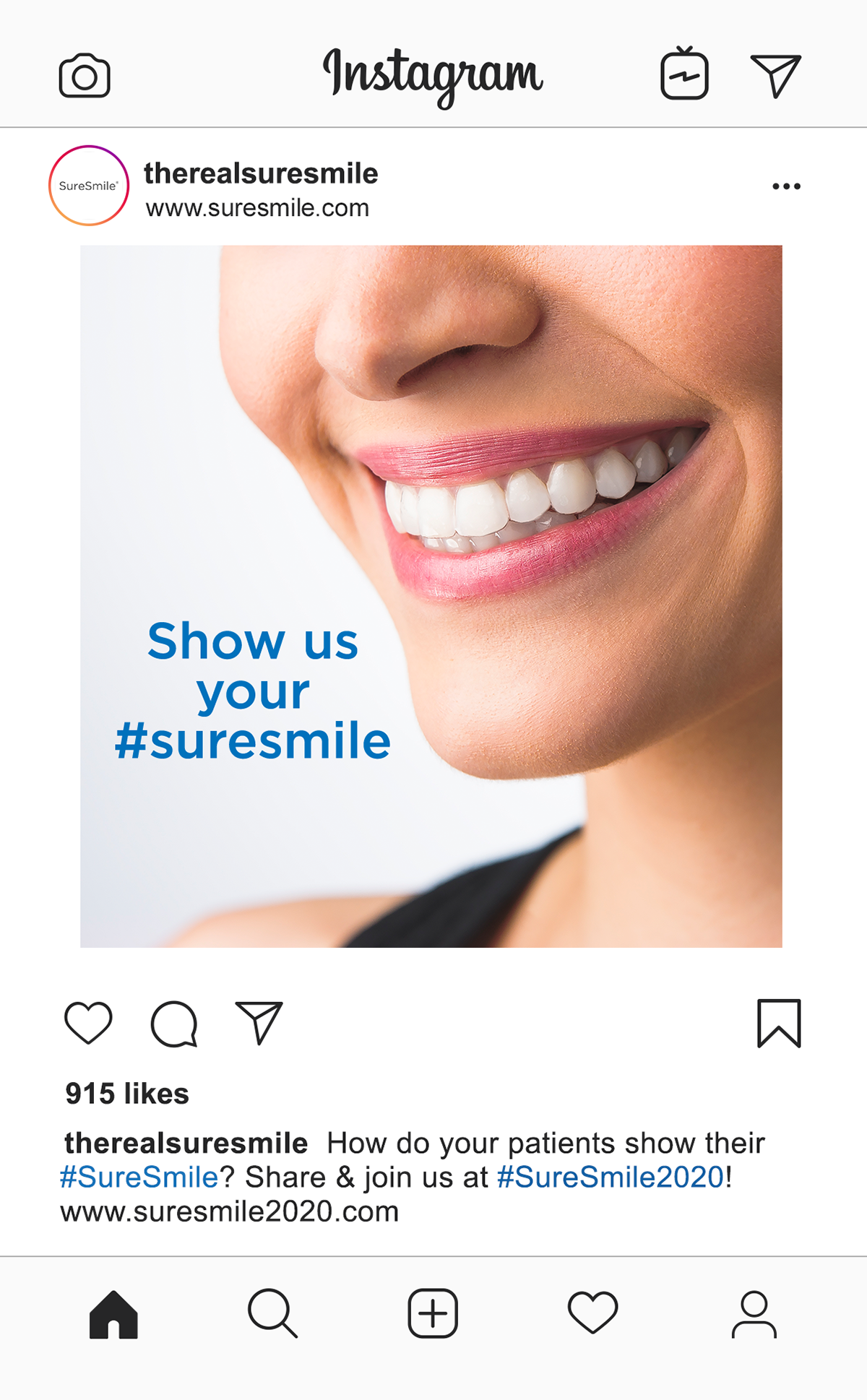Go to the Home tab
The width and height of the screenshot is (867, 1400).
click(x=113, y=1314)
